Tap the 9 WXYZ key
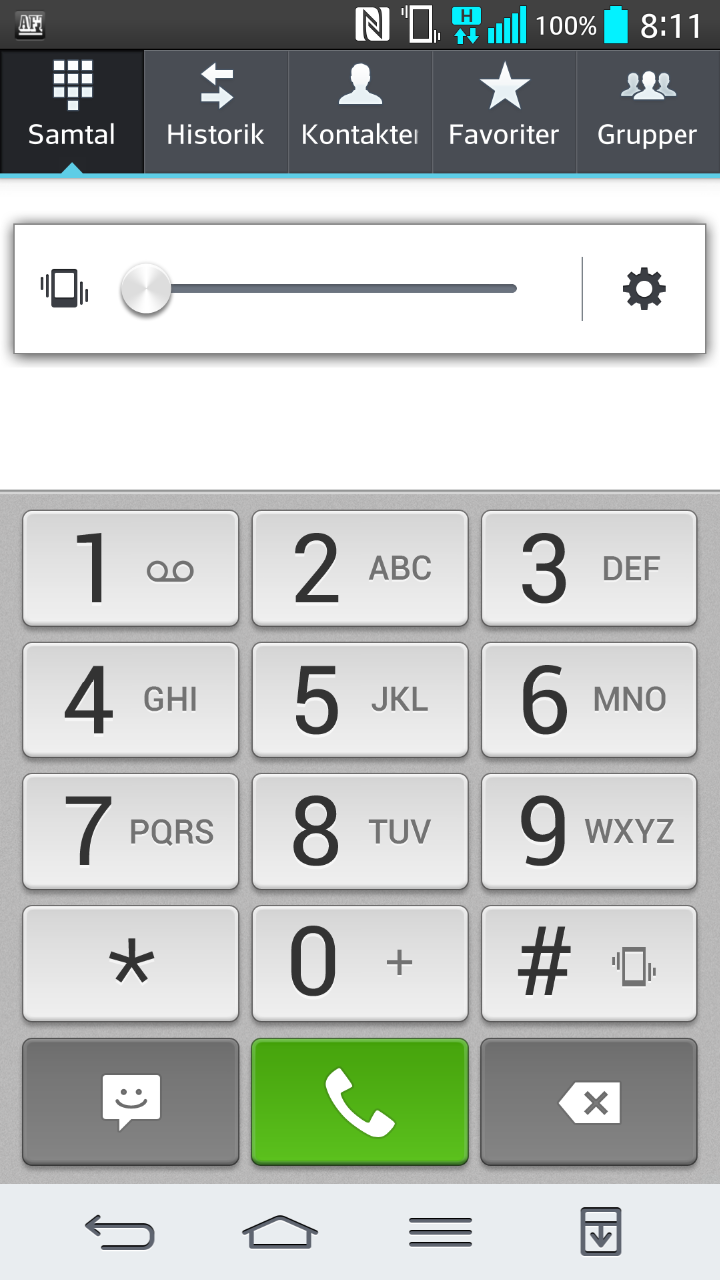Image resolution: width=720 pixels, height=1280 pixels. 589,831
